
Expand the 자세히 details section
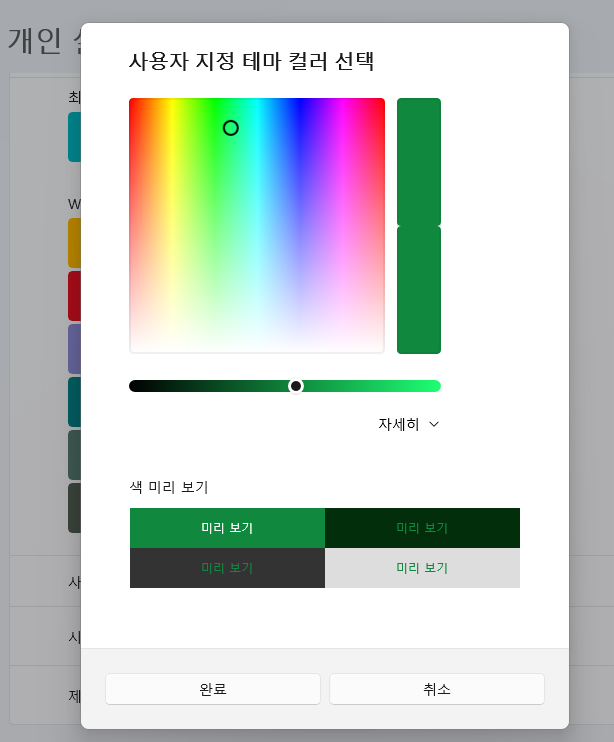(x=408, y=424)
